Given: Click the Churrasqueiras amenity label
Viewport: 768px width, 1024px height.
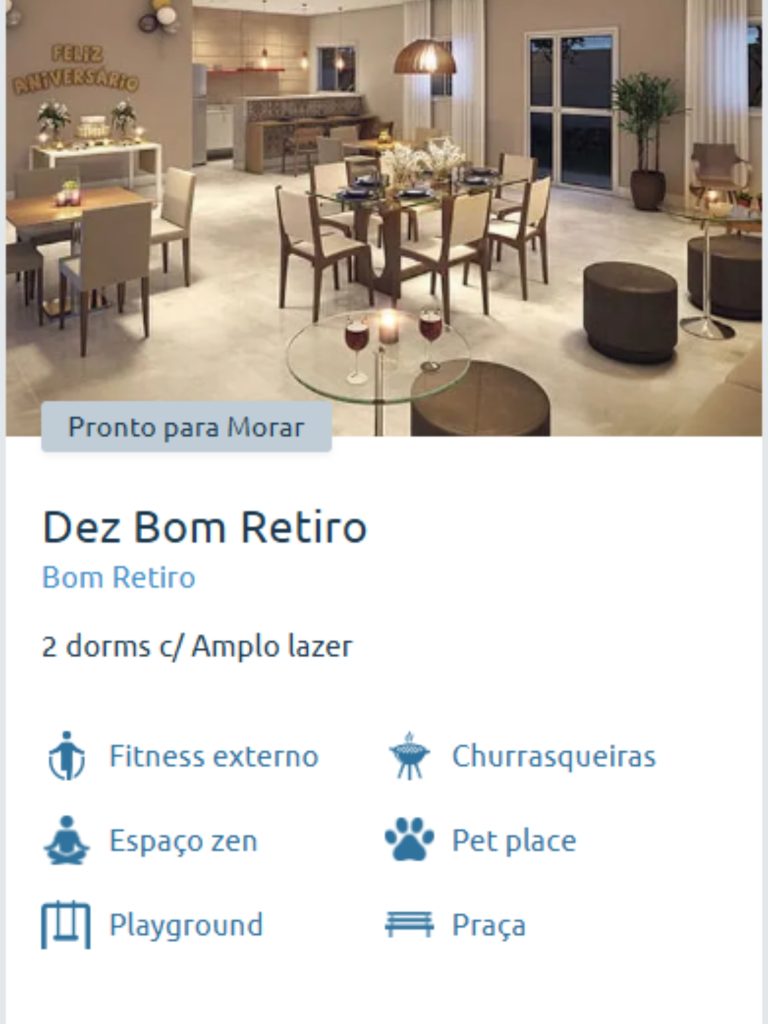Looking at the screenshot, I should click(555, 758).
